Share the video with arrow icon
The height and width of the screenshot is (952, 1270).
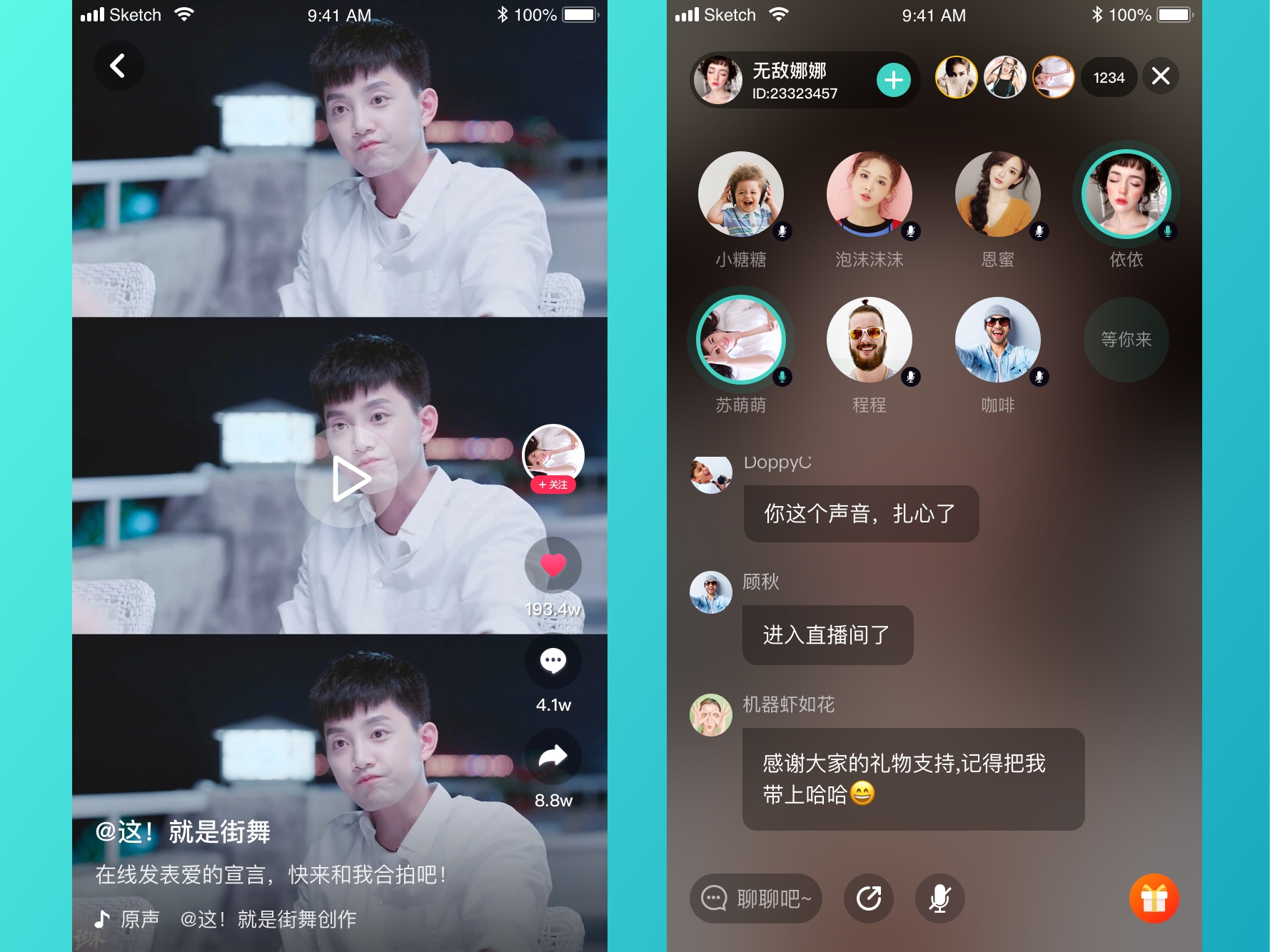click(553, 756)
